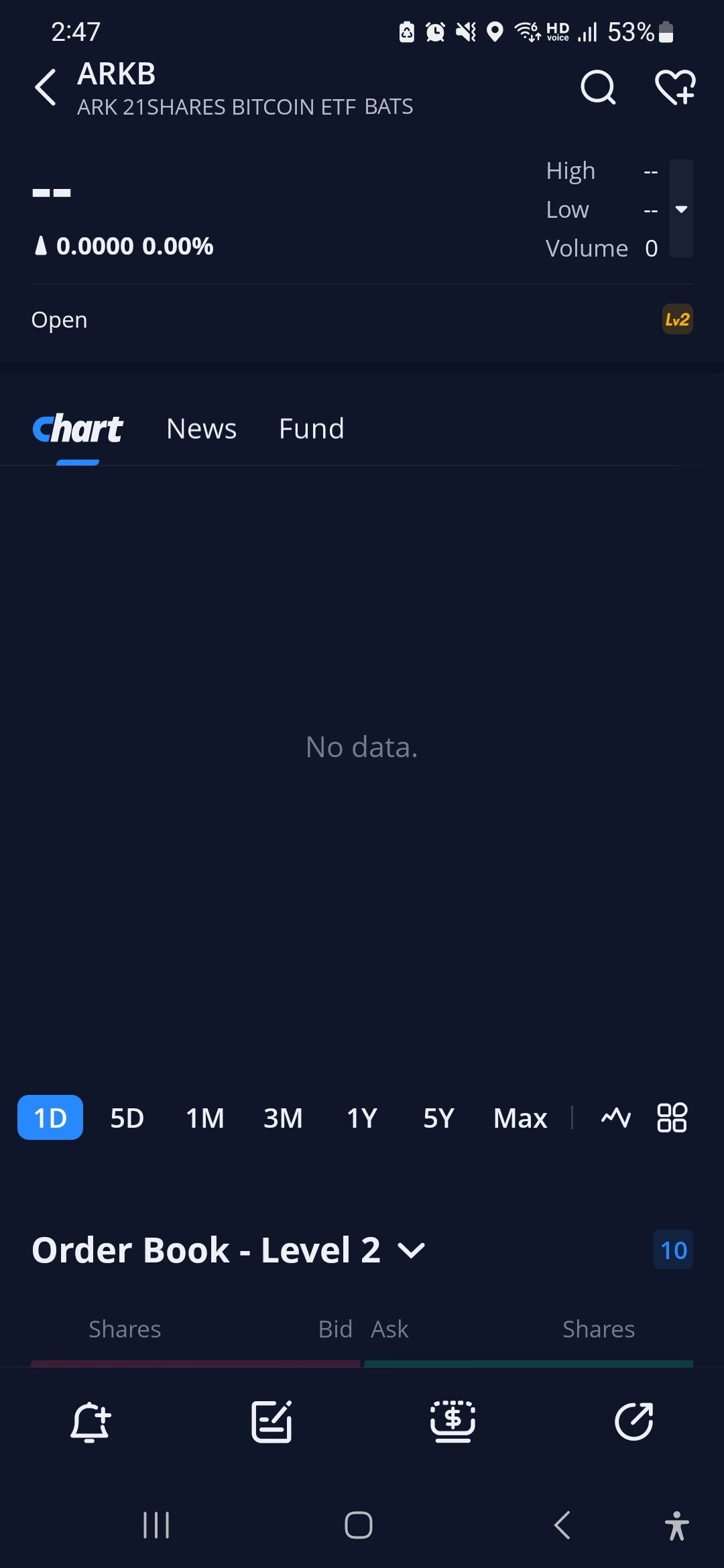Select the 3M chart range

[282, 1118]
